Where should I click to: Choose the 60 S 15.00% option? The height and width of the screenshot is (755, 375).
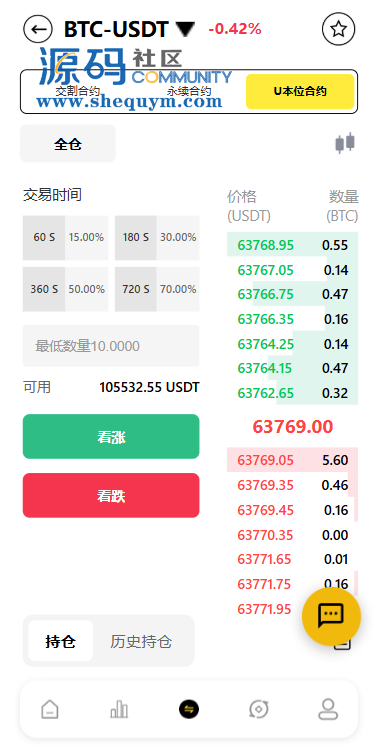point(65,237)
